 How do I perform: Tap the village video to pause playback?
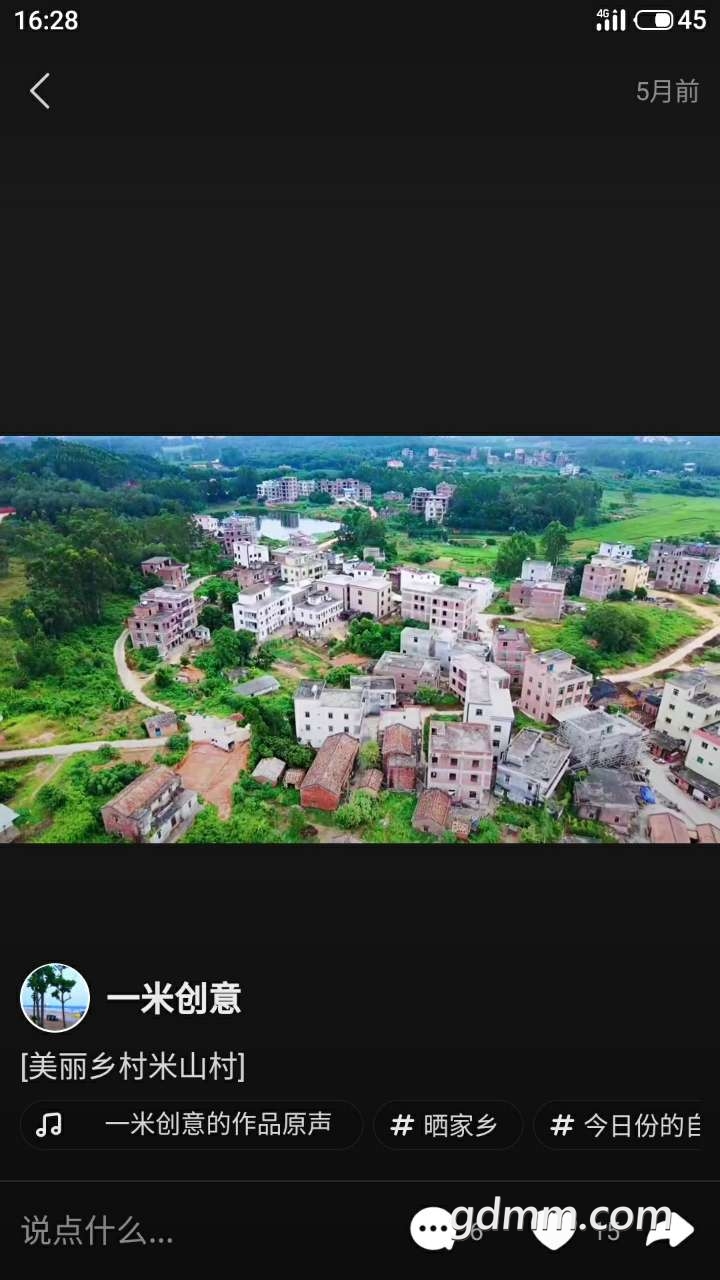point(360,640)
